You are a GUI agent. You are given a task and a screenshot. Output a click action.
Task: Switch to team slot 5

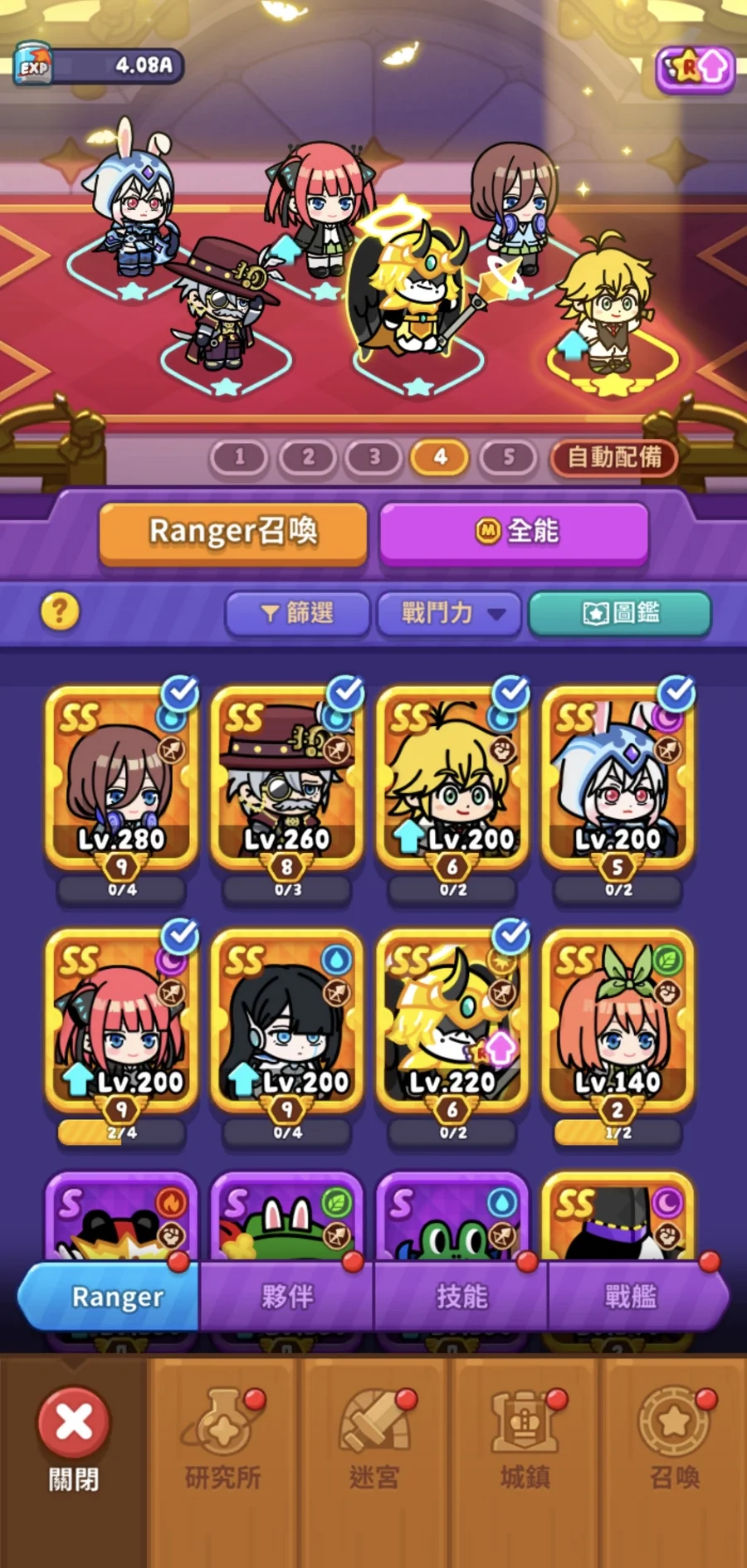coord(508,456)
